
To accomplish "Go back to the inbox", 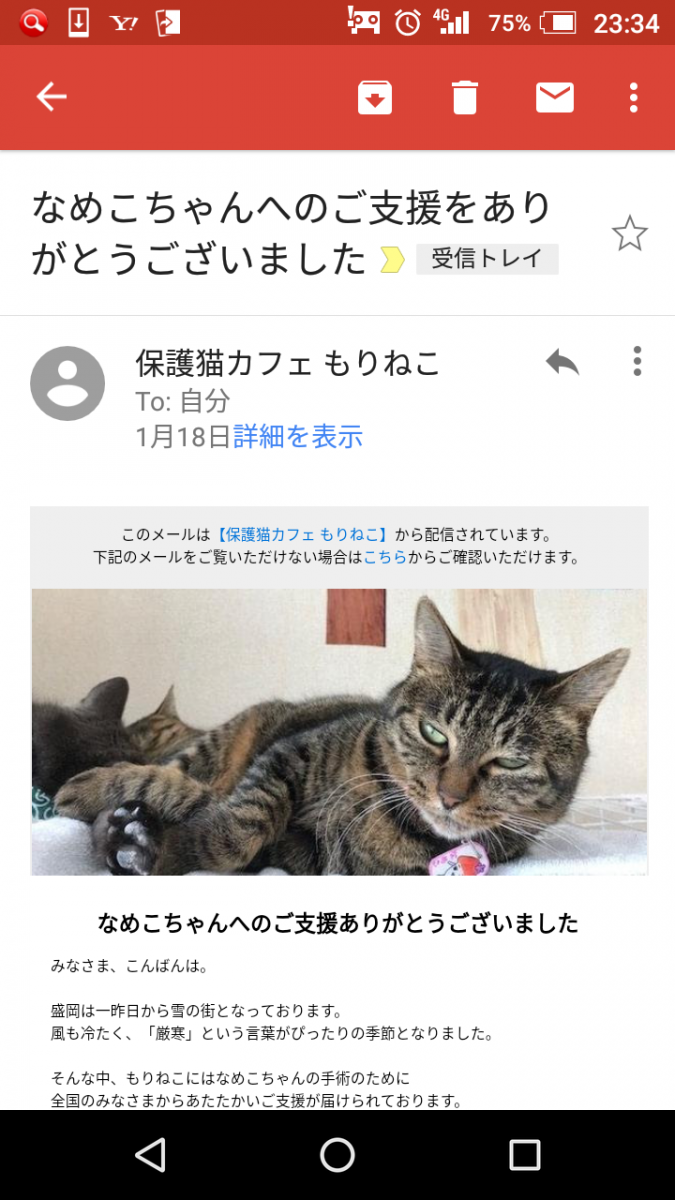I will click(x=51, y=97).
